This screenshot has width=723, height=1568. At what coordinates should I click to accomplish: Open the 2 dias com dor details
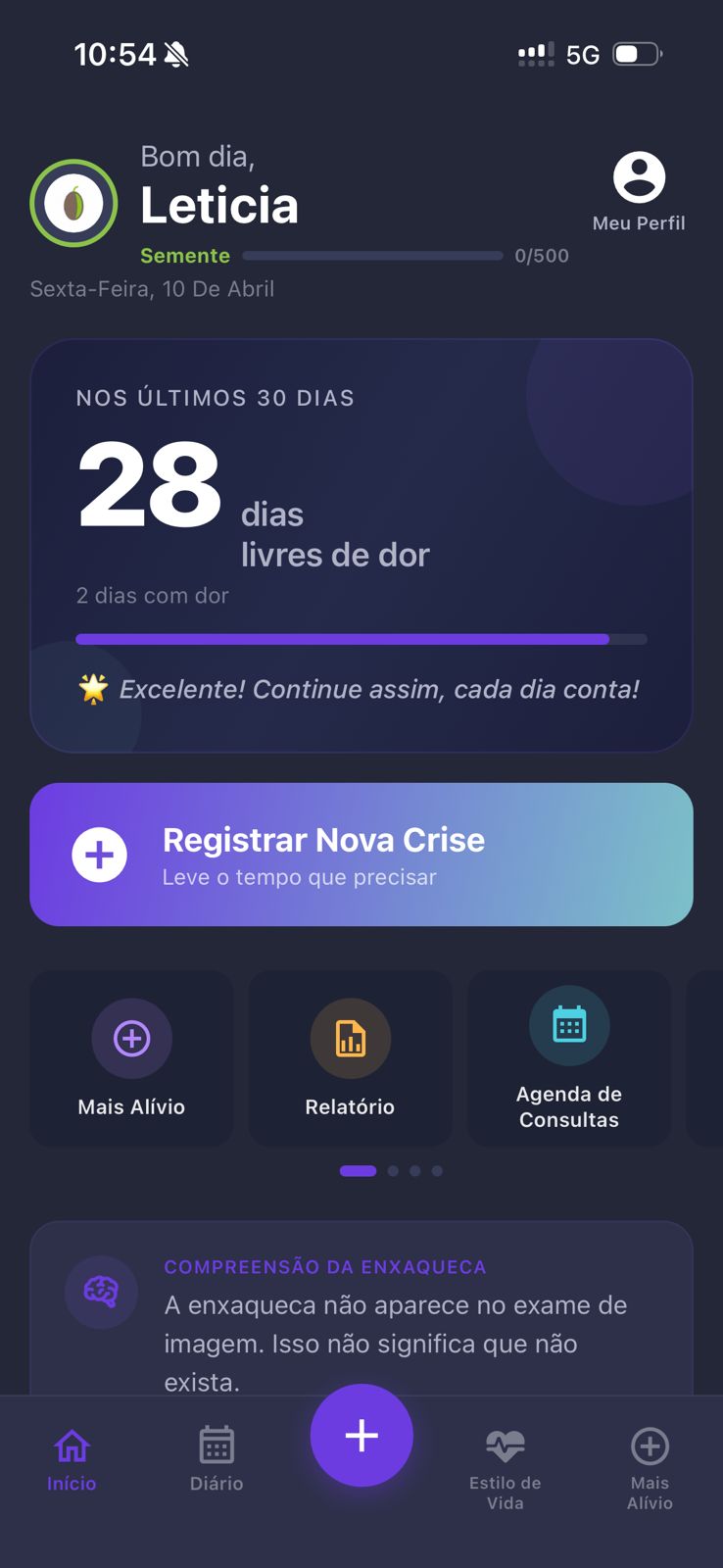click(x=152, y=595)
